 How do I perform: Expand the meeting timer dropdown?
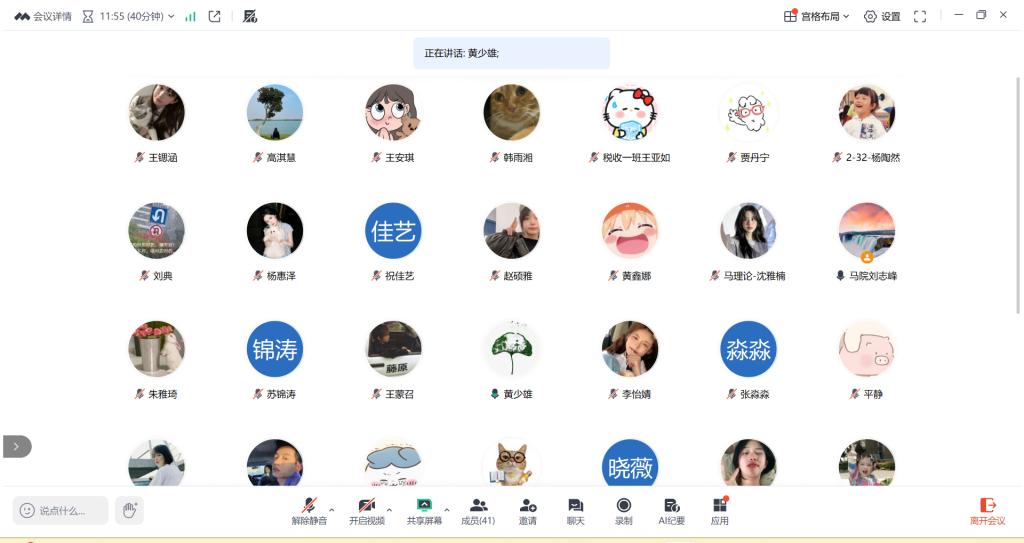click(x=171, y=16)
